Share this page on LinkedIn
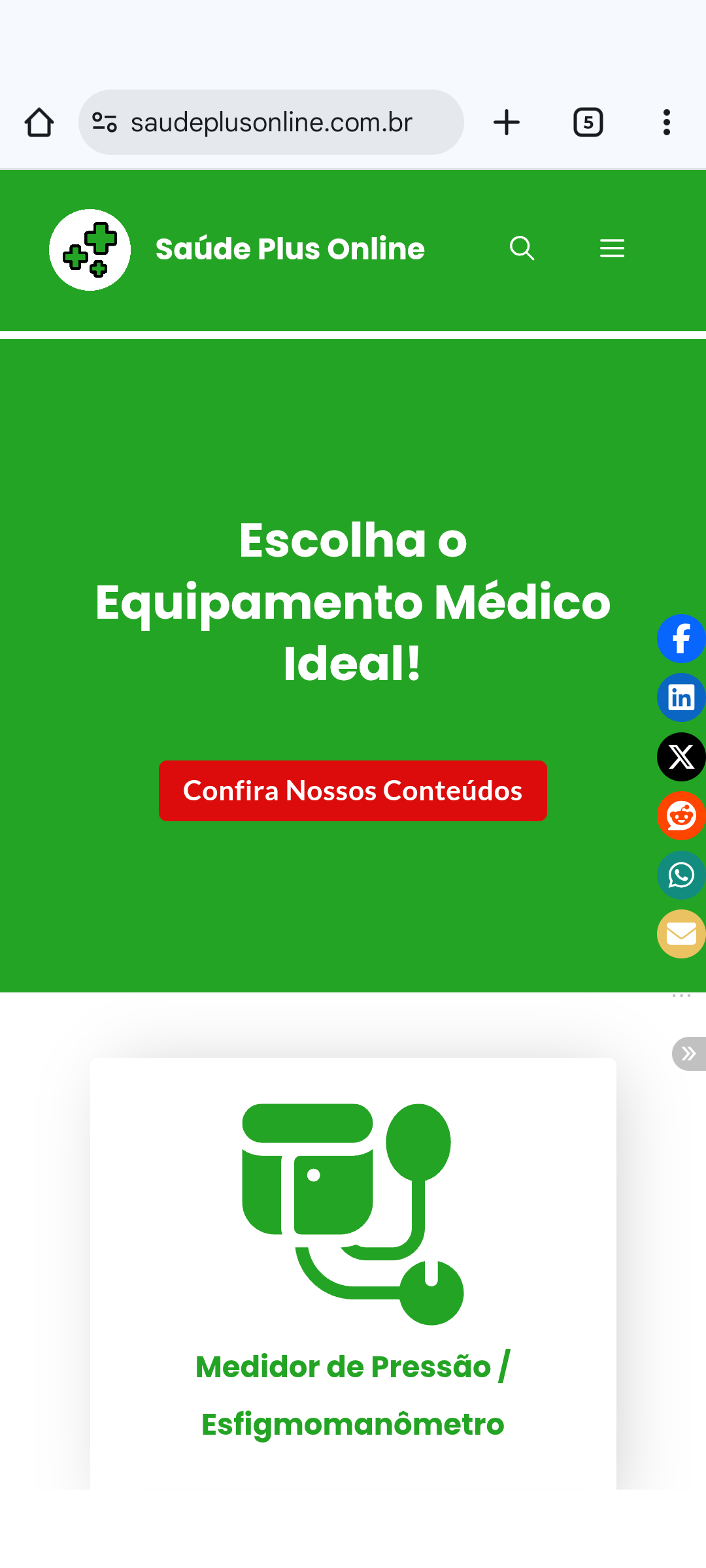Screen dimensions: 706x1568 (681, 698)
